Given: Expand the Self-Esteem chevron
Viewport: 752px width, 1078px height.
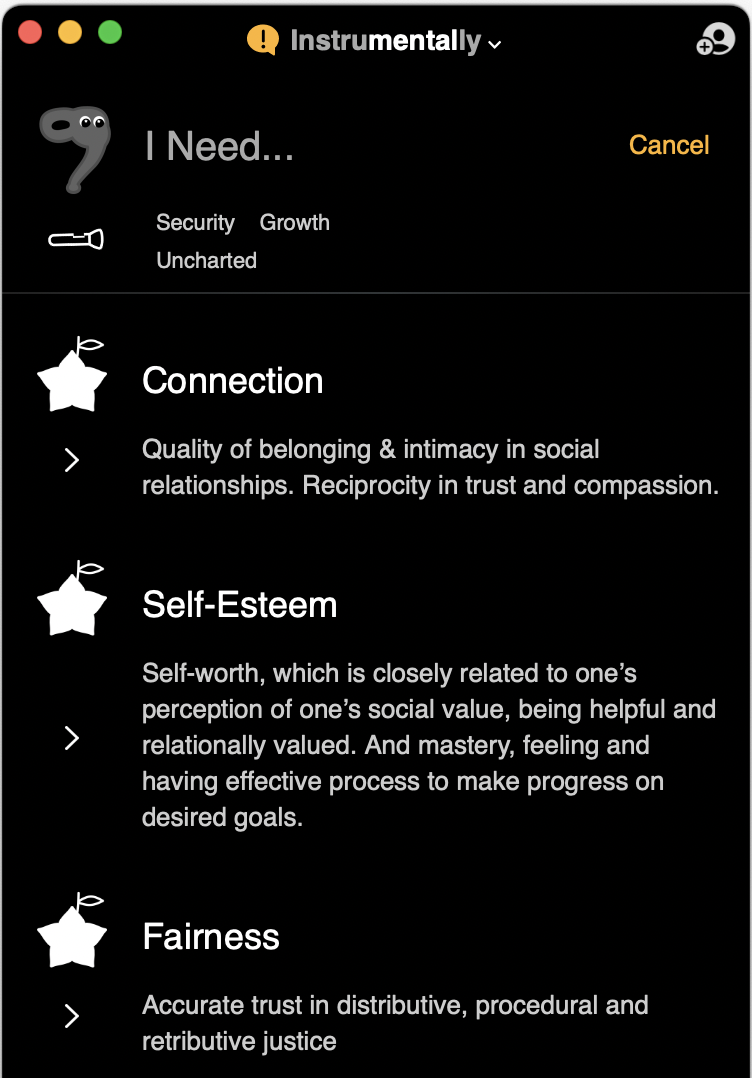Looking at the screenshot, I should click(71, 738).
